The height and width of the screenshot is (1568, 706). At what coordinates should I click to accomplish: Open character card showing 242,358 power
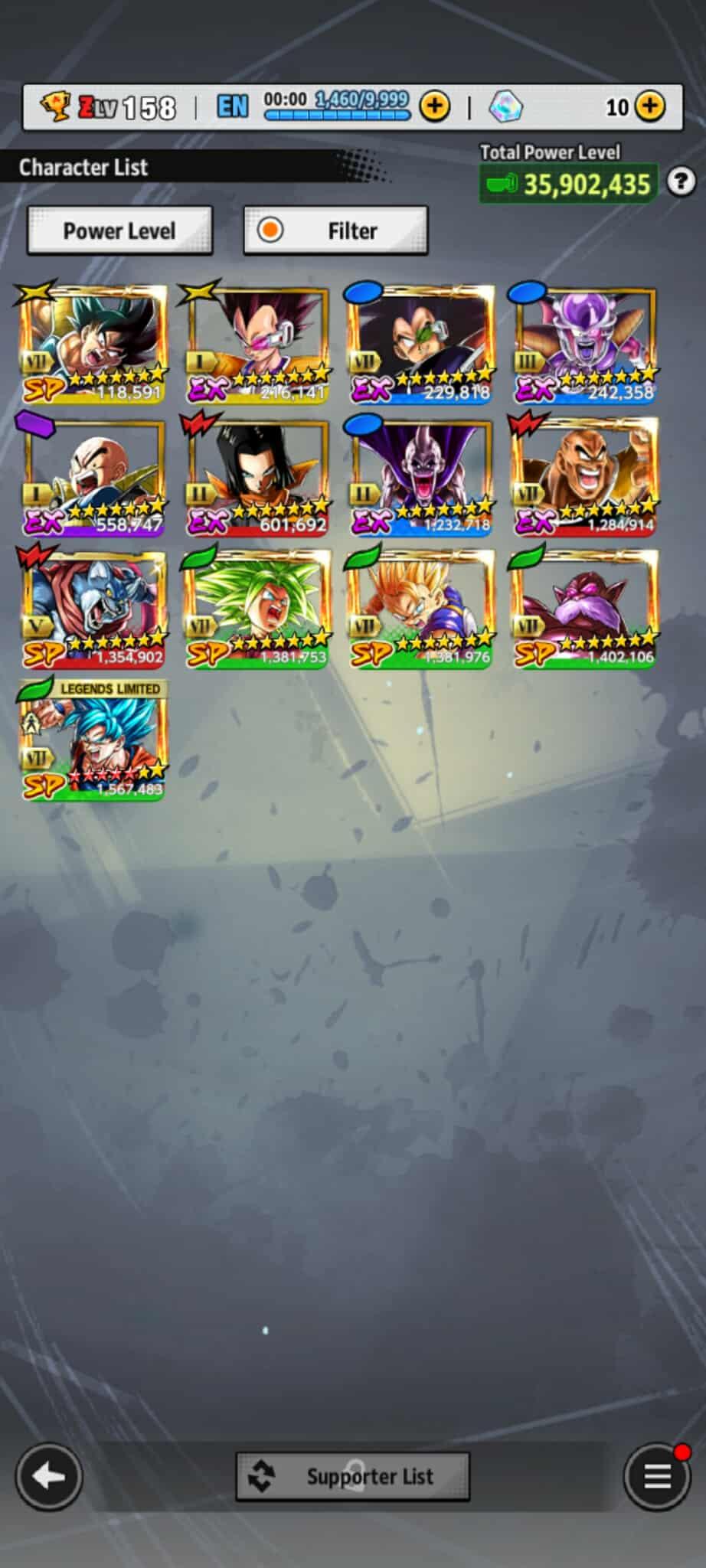585,343
